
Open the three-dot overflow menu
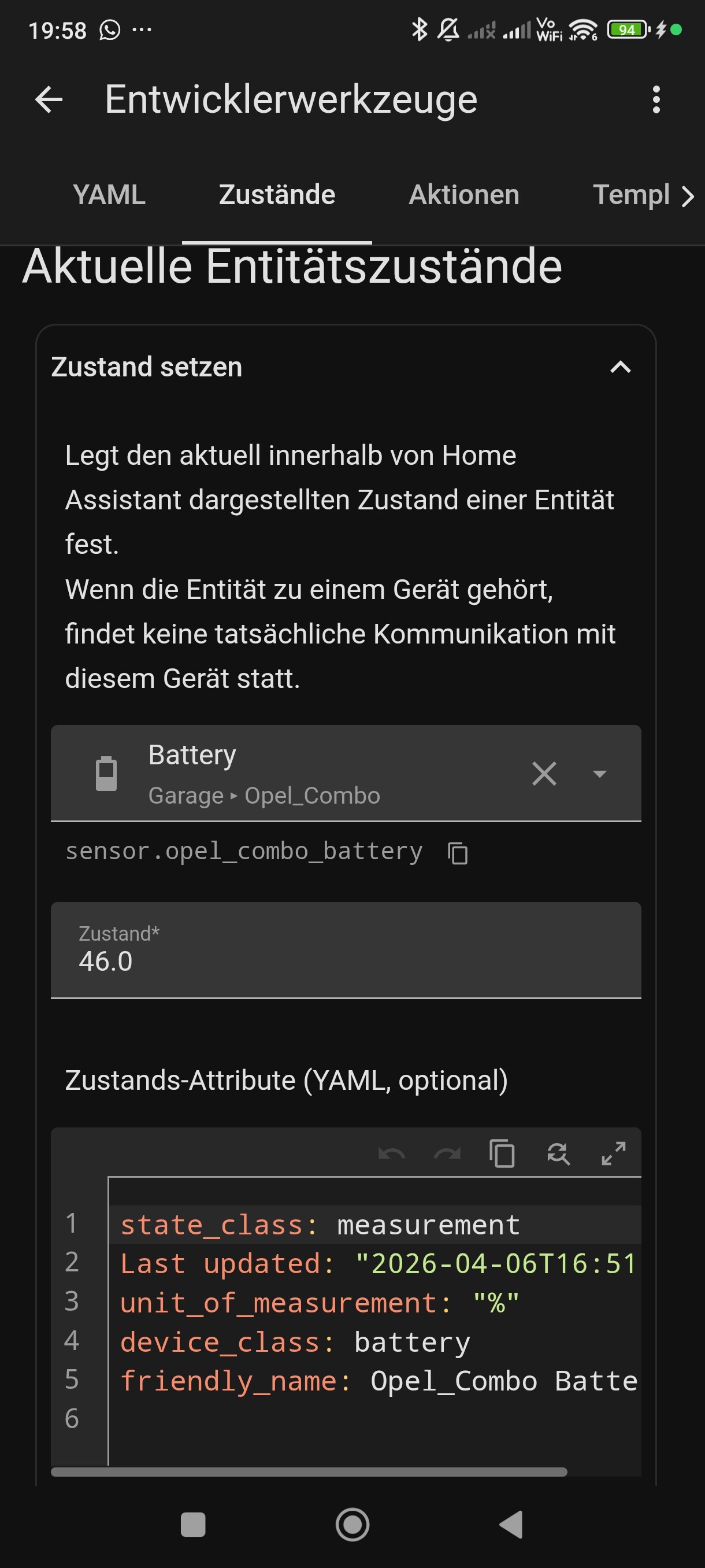[x=656, y=99]
